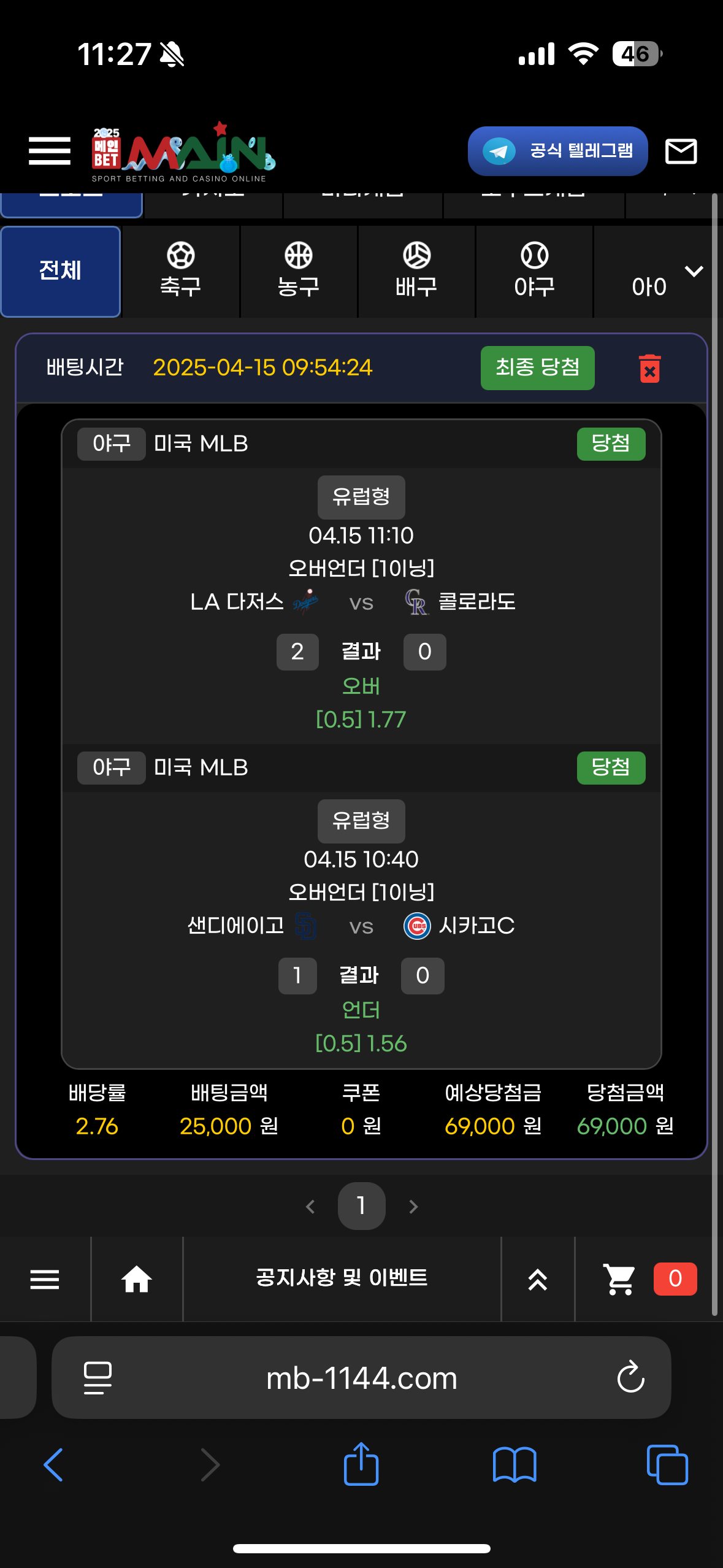Viewport: 723px width, 1568px height.
Task: Go to next page arrow in pagination
Action: pos(413,1207)
